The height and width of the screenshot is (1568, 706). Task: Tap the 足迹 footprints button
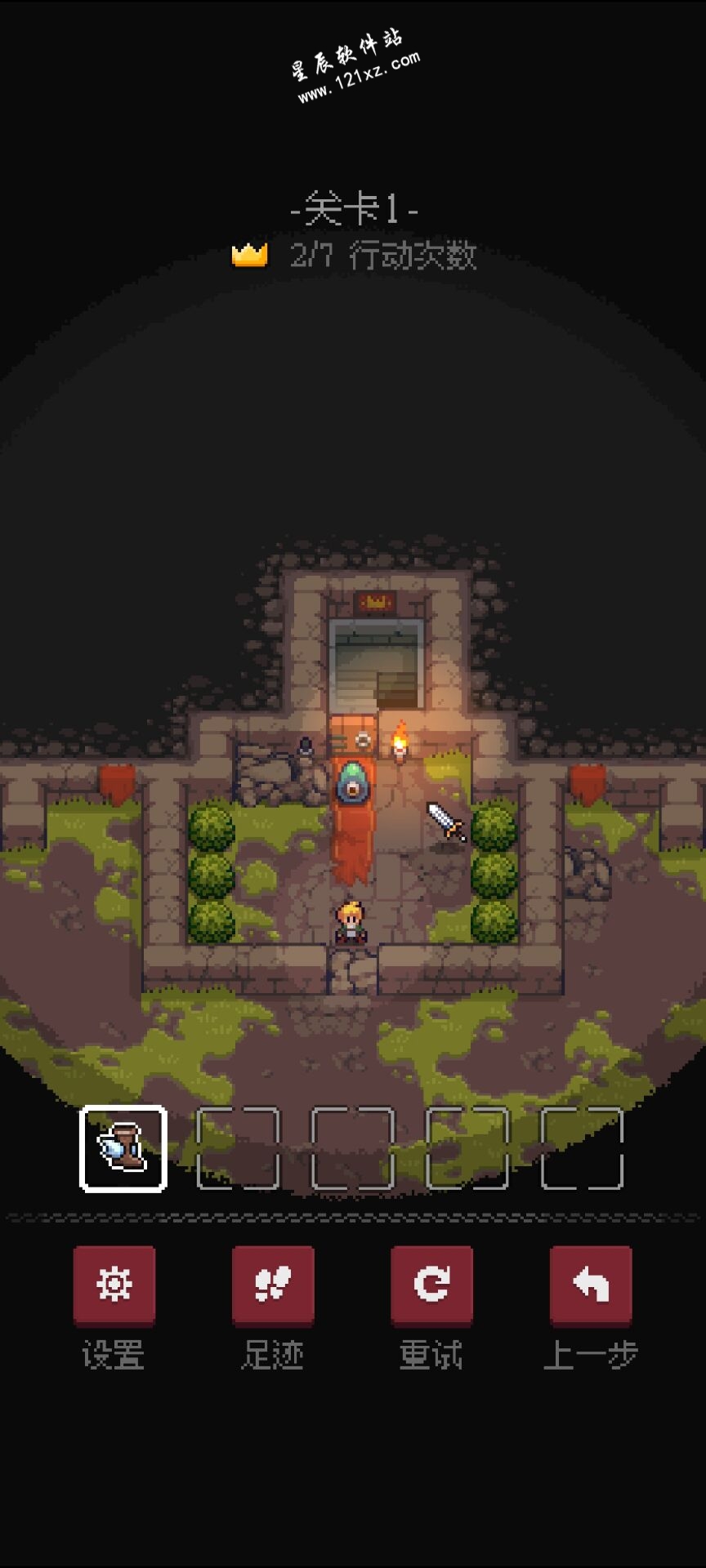tap(273, 1284)
